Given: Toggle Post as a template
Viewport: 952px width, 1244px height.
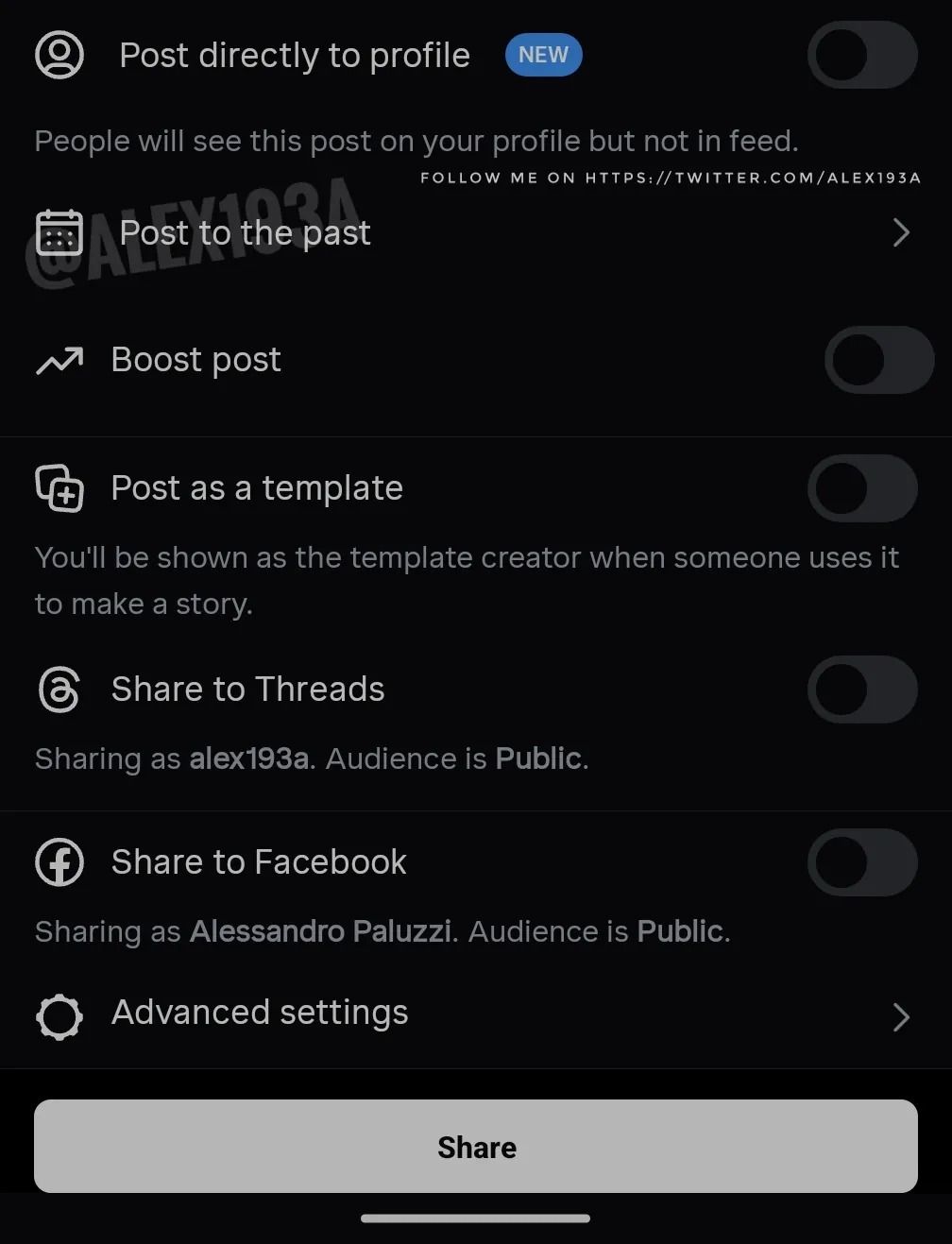Looking at the screenshot, I should click(862, 488).
